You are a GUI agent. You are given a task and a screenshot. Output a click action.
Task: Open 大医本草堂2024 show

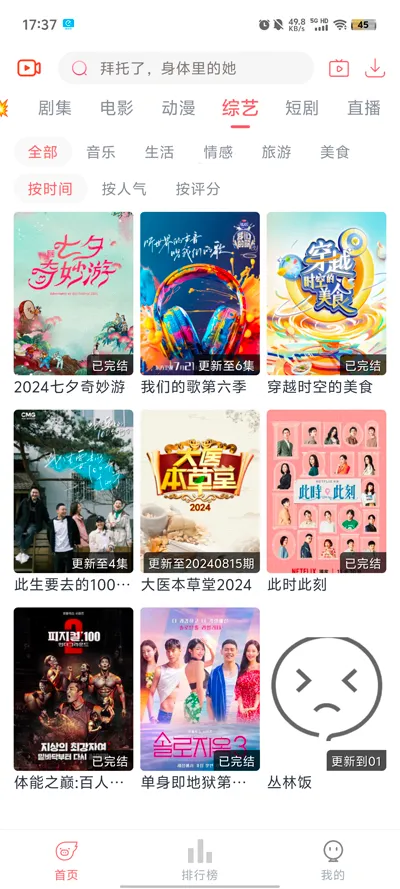point(200,501)
